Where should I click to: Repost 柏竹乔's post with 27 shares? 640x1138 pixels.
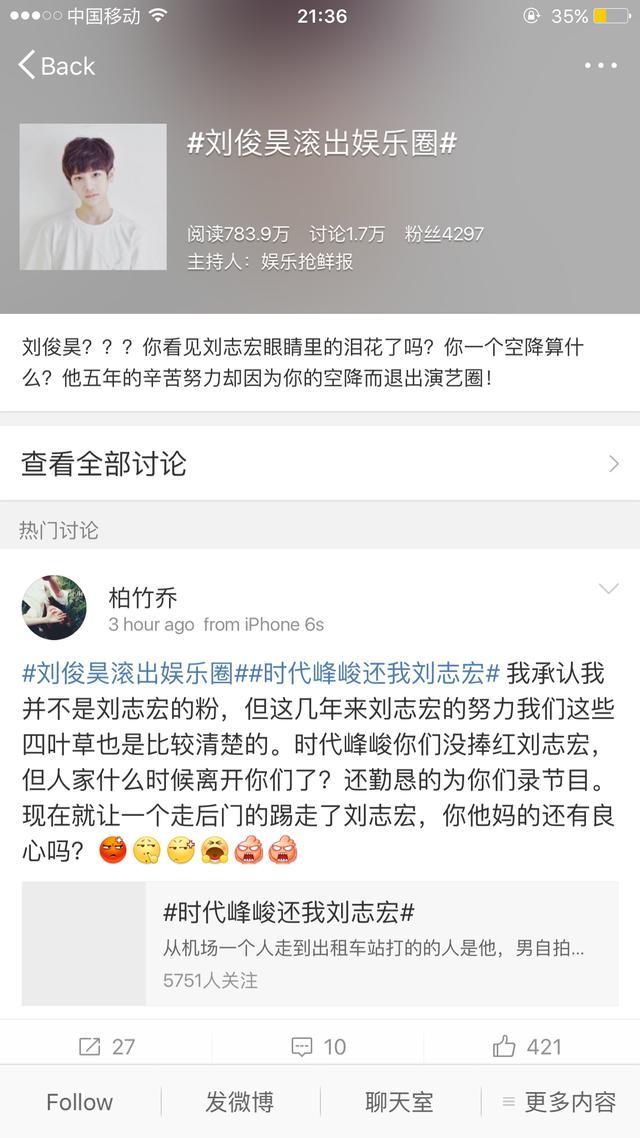[107, 1047]
